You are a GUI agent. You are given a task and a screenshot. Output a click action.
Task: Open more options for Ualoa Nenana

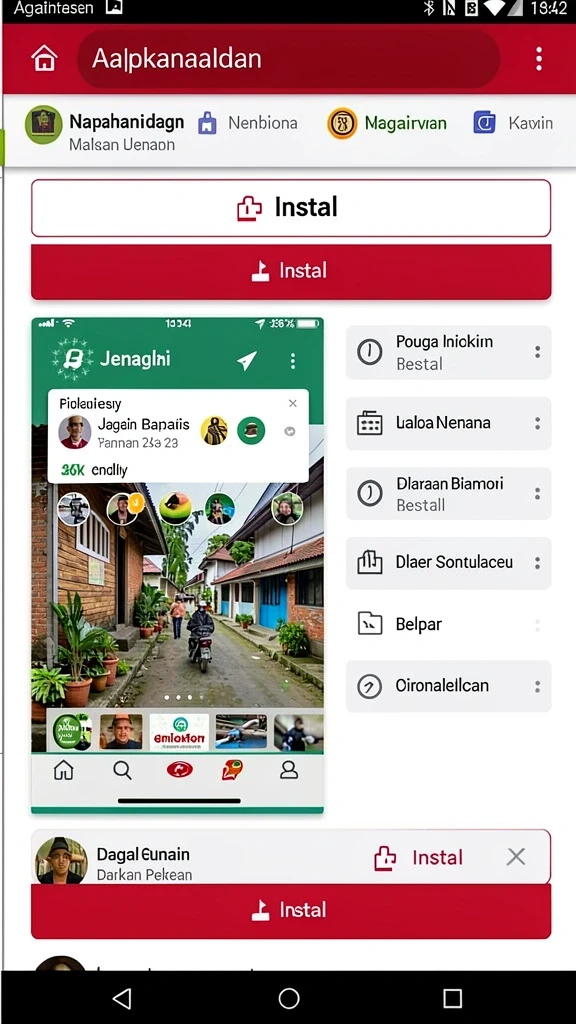537,423
